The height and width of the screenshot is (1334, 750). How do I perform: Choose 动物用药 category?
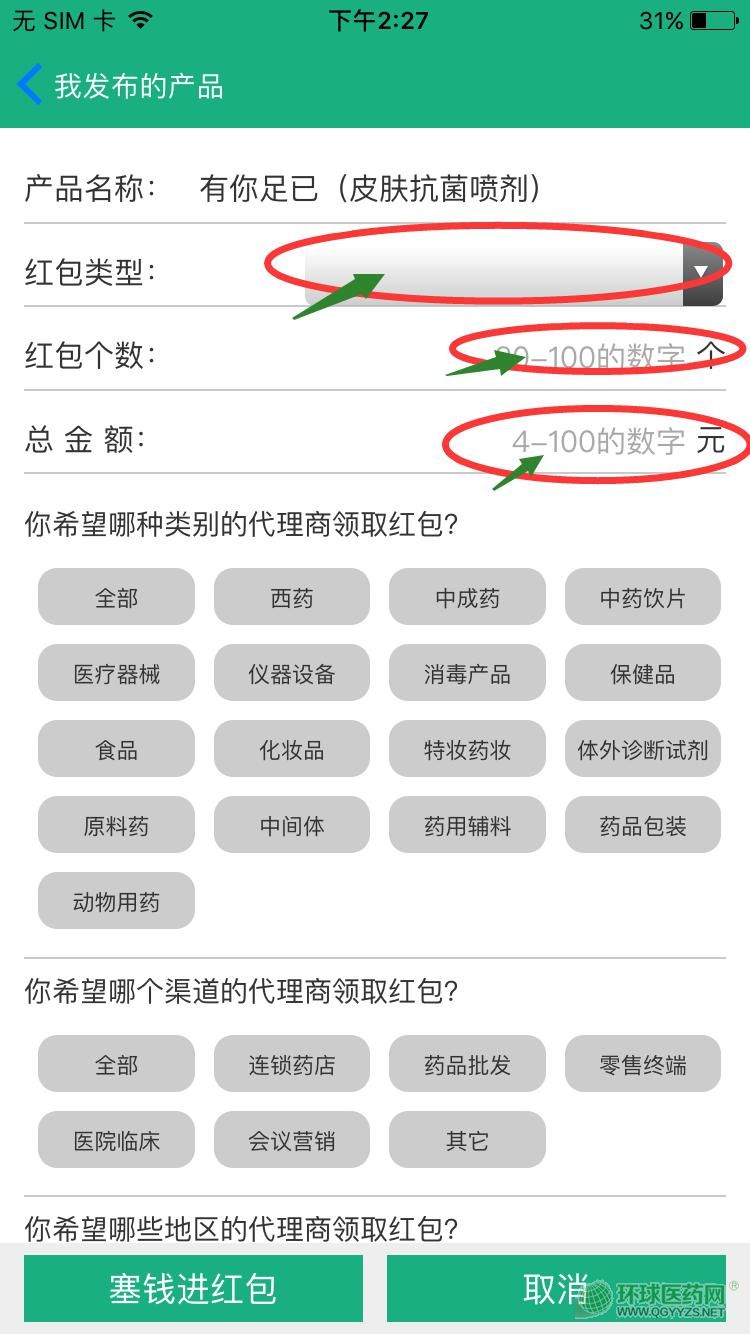click(116, 902)
